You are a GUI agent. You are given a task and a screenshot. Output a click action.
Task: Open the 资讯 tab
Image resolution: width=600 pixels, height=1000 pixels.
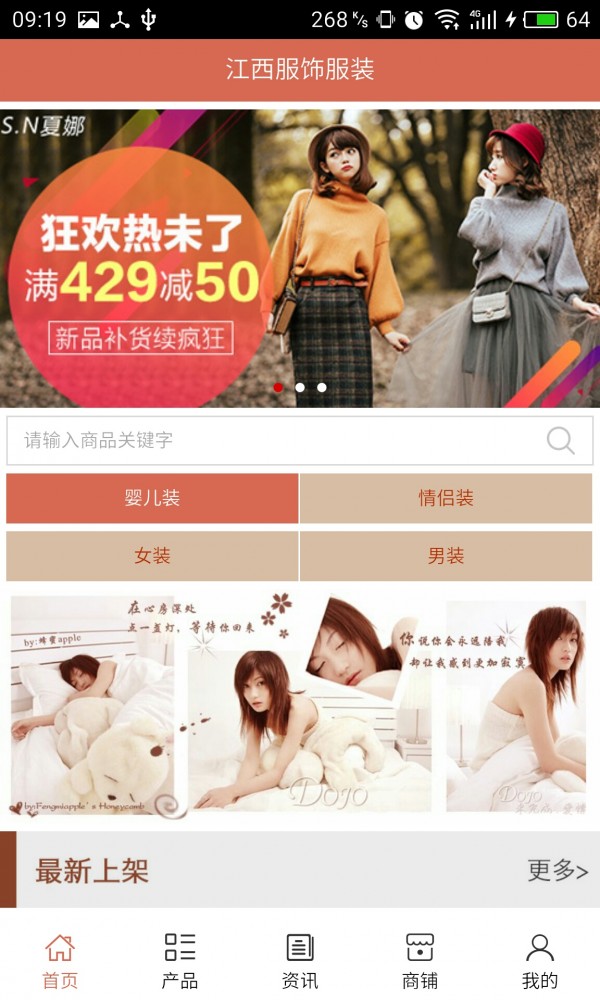click(x=300, y=960)
